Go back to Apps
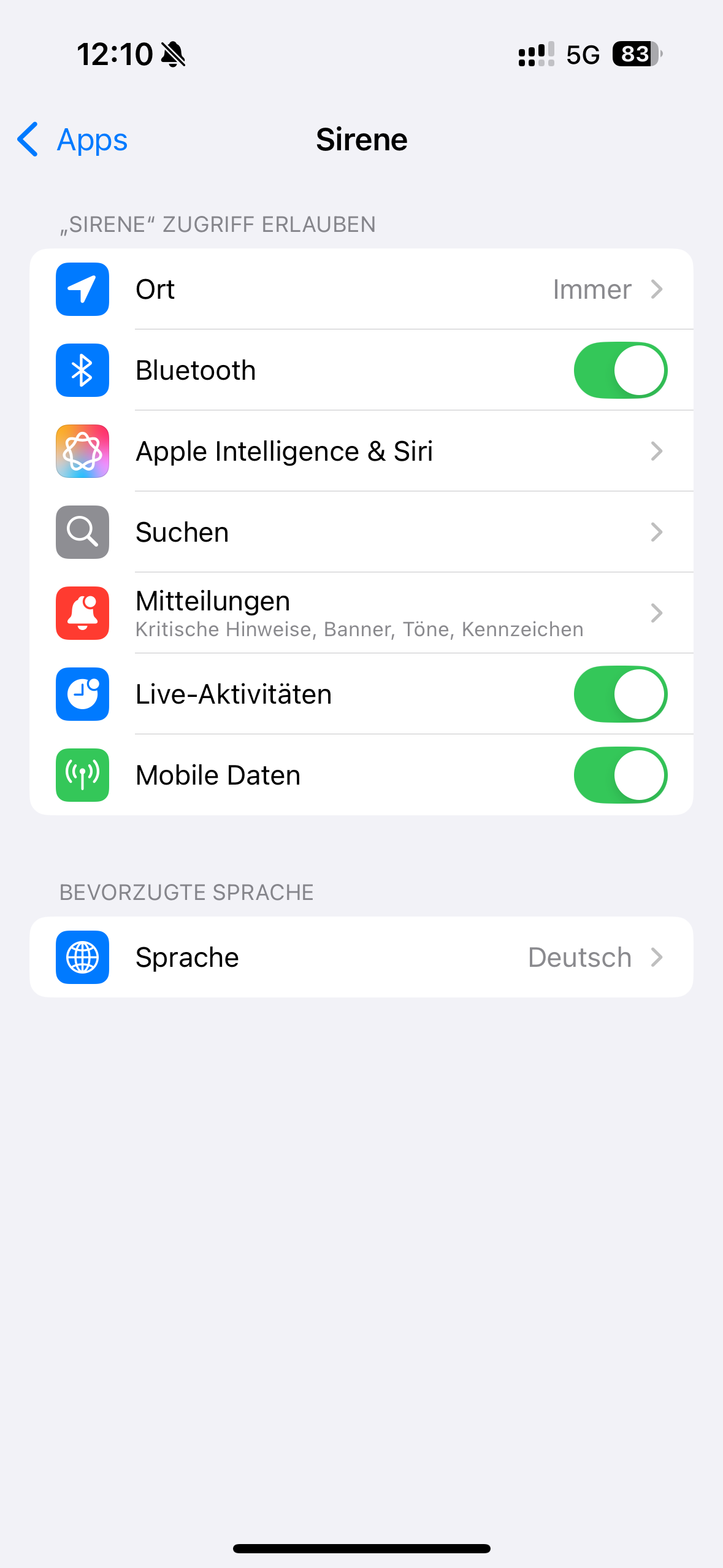Screen dimensions: 723x1568 click(72, 140)
